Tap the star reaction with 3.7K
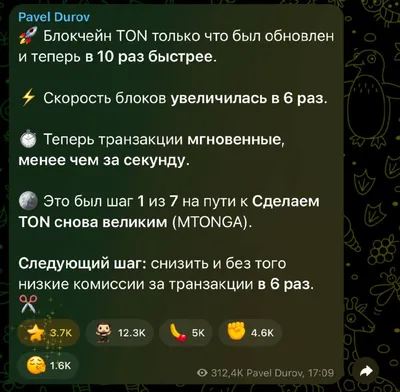 tap(49, 332)
